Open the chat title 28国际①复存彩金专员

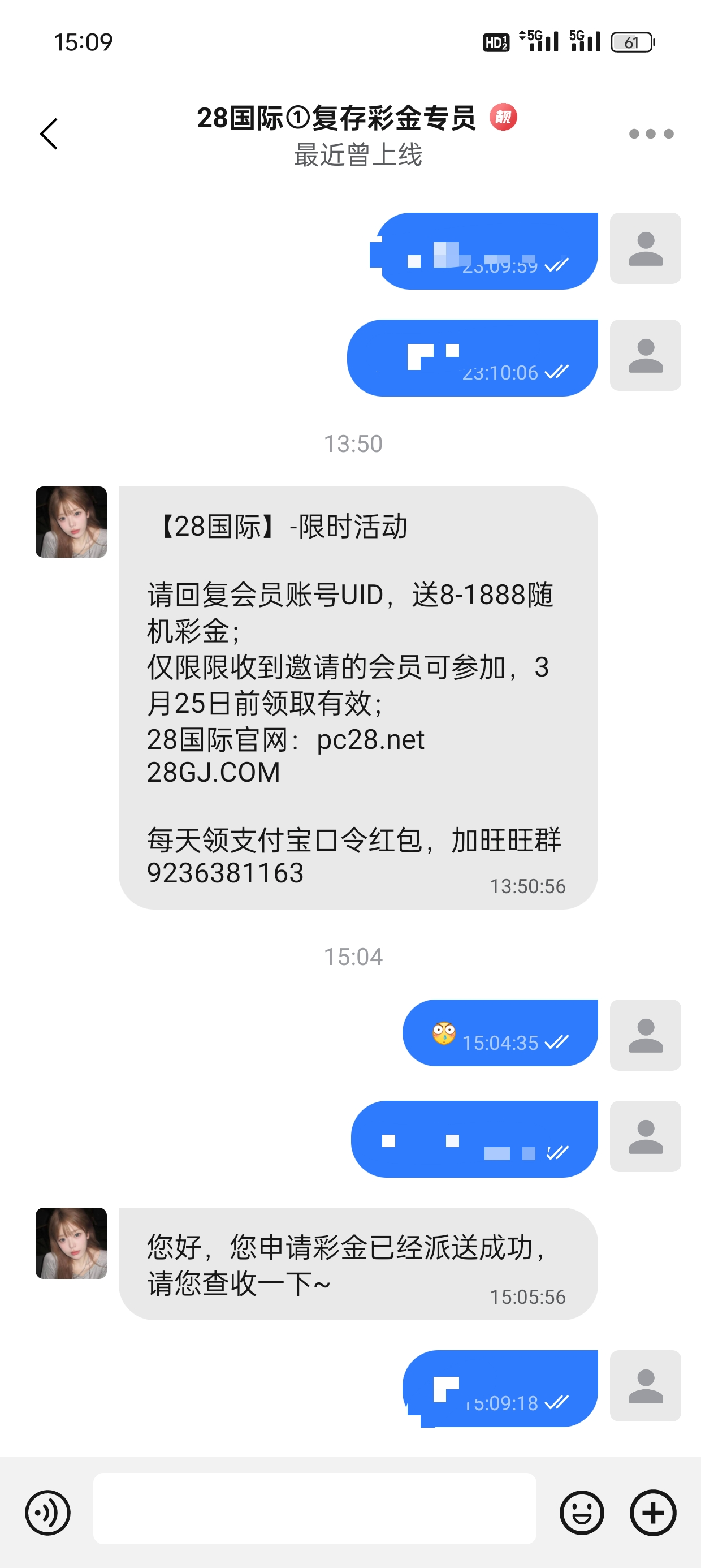pyautogui.click(x=336, y=118)
